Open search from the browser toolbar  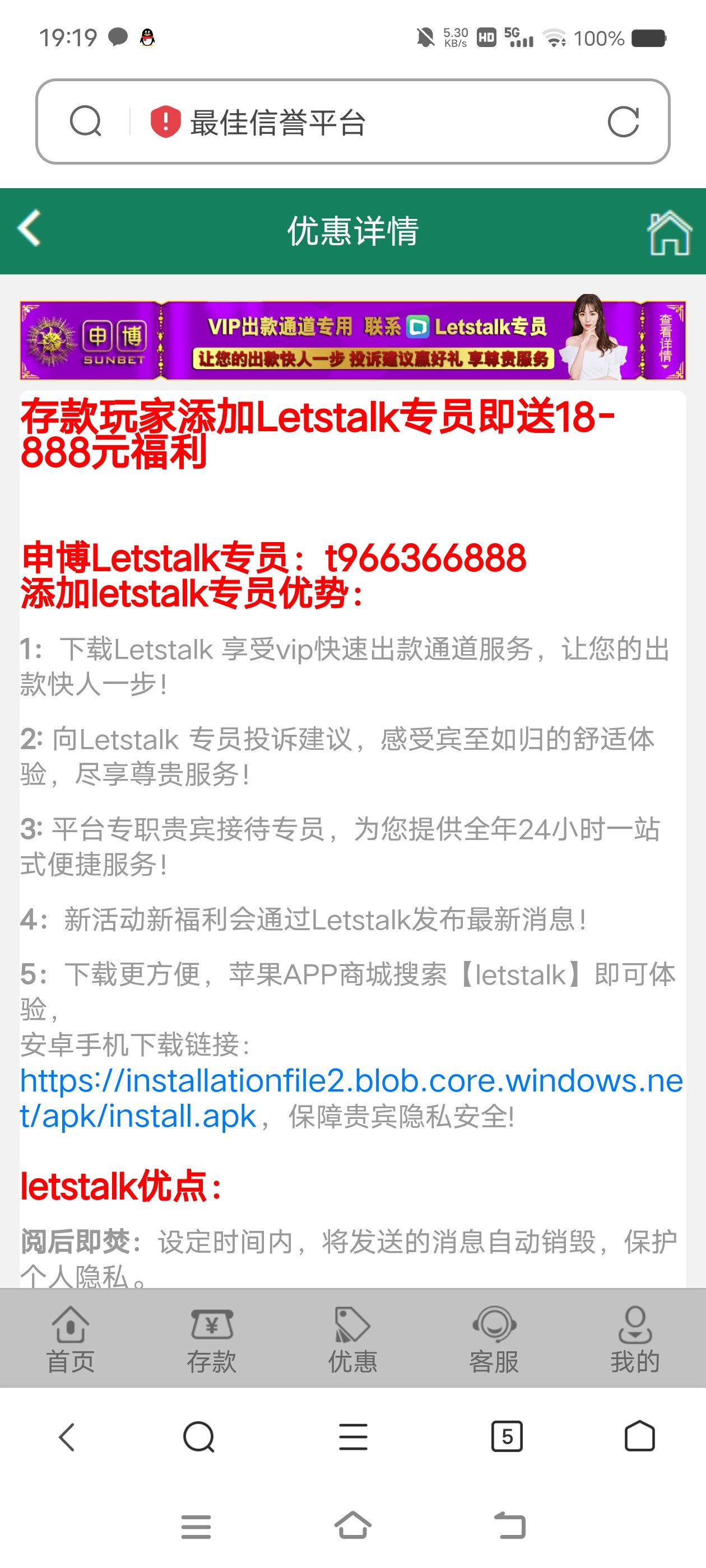[198, 1436]
